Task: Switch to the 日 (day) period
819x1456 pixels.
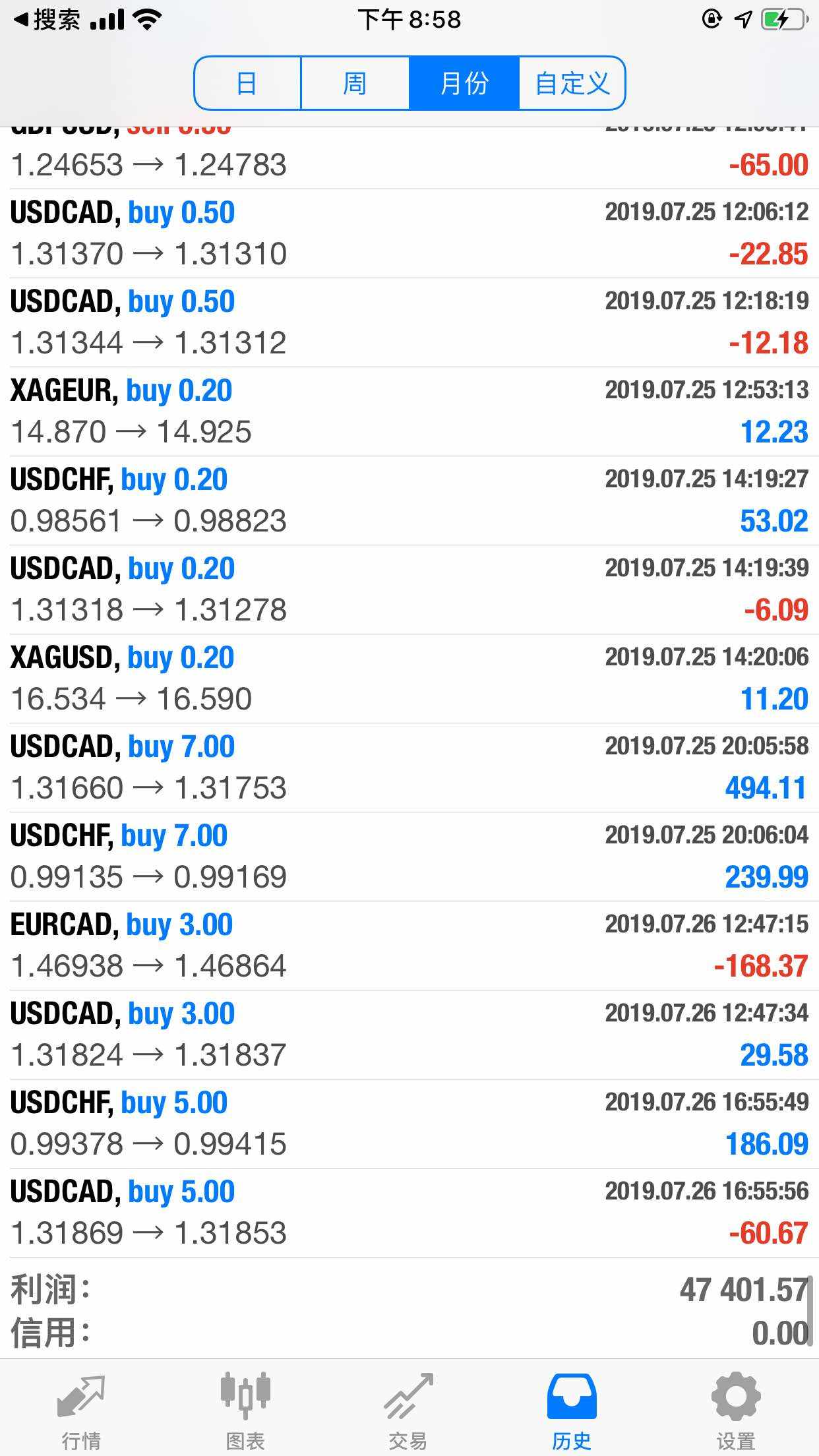Action: pyautogui.click(x=247, y=84)
